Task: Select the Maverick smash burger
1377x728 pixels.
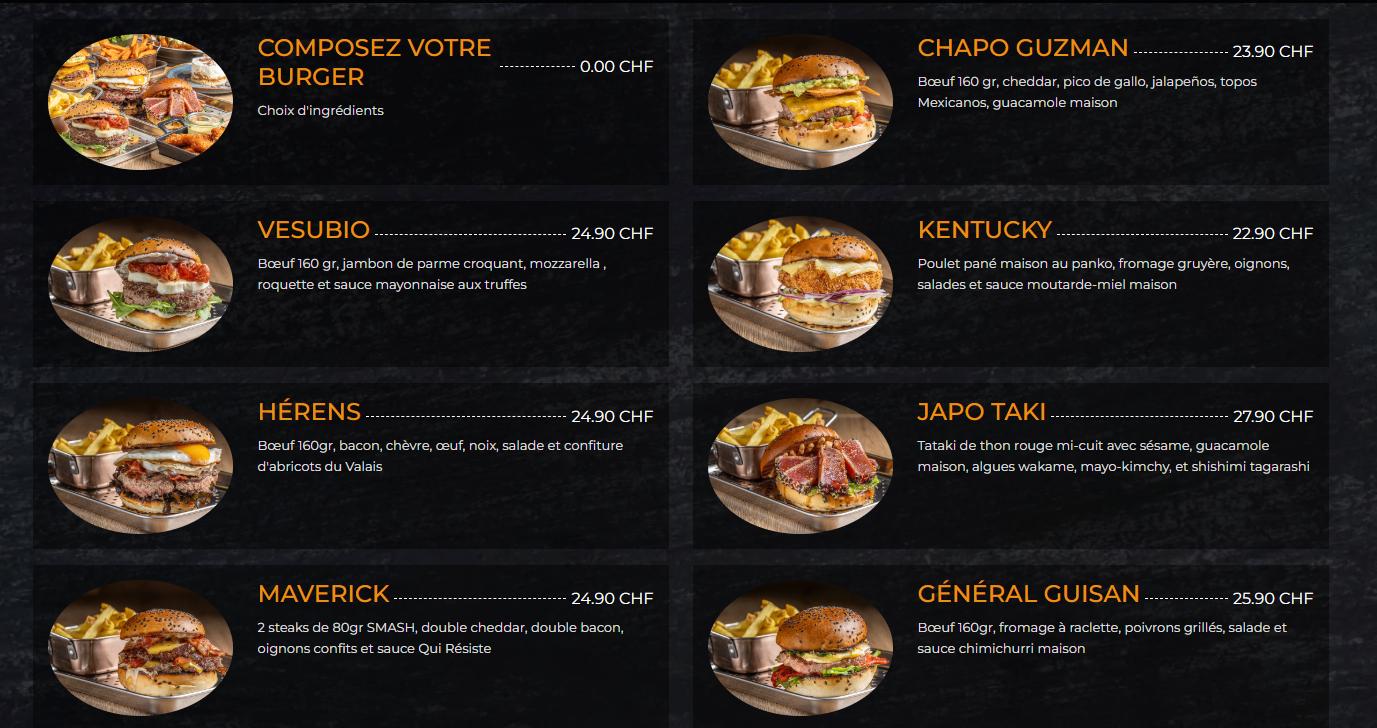Action: point(323,594)
